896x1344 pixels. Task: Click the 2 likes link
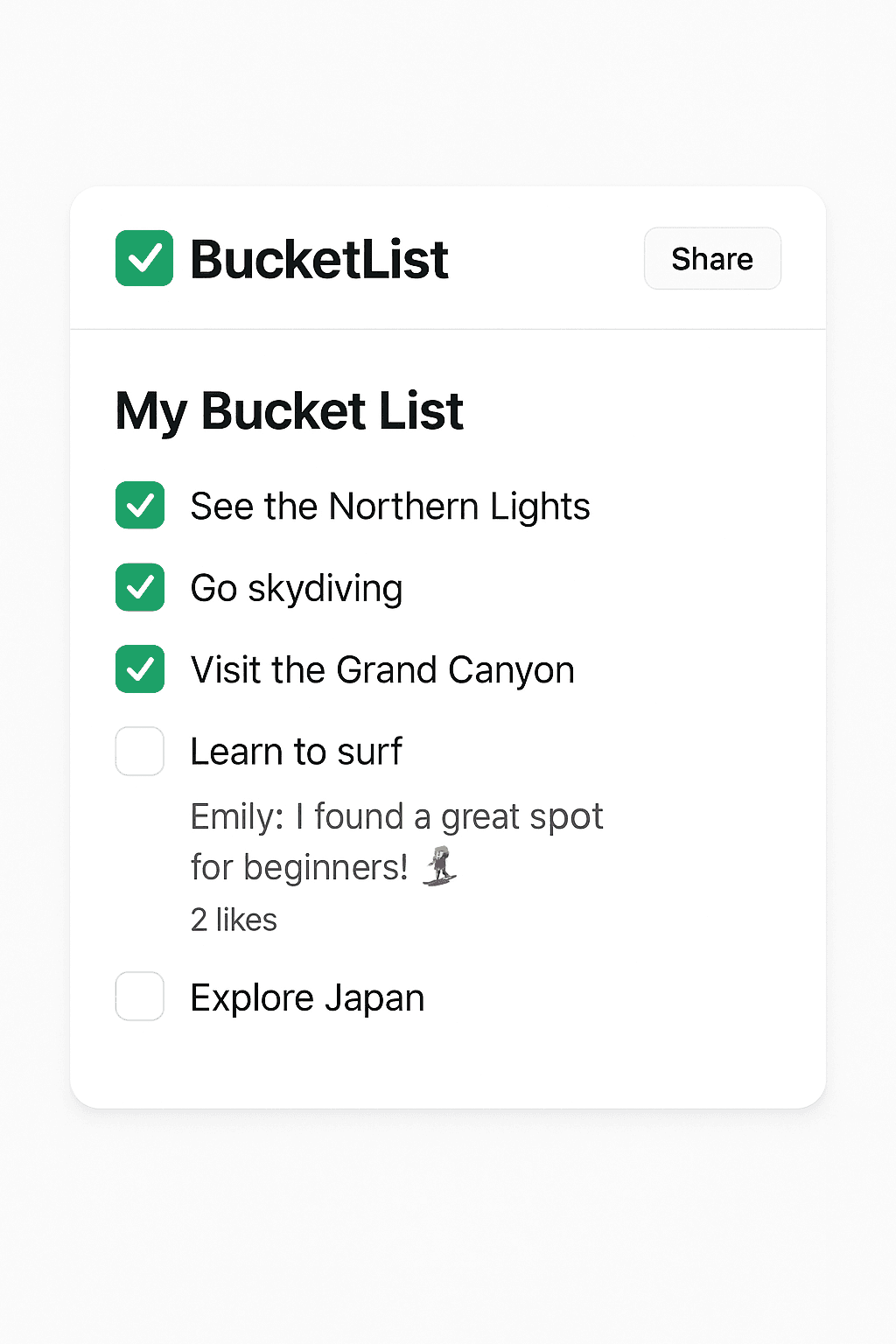tap(234, 920)
